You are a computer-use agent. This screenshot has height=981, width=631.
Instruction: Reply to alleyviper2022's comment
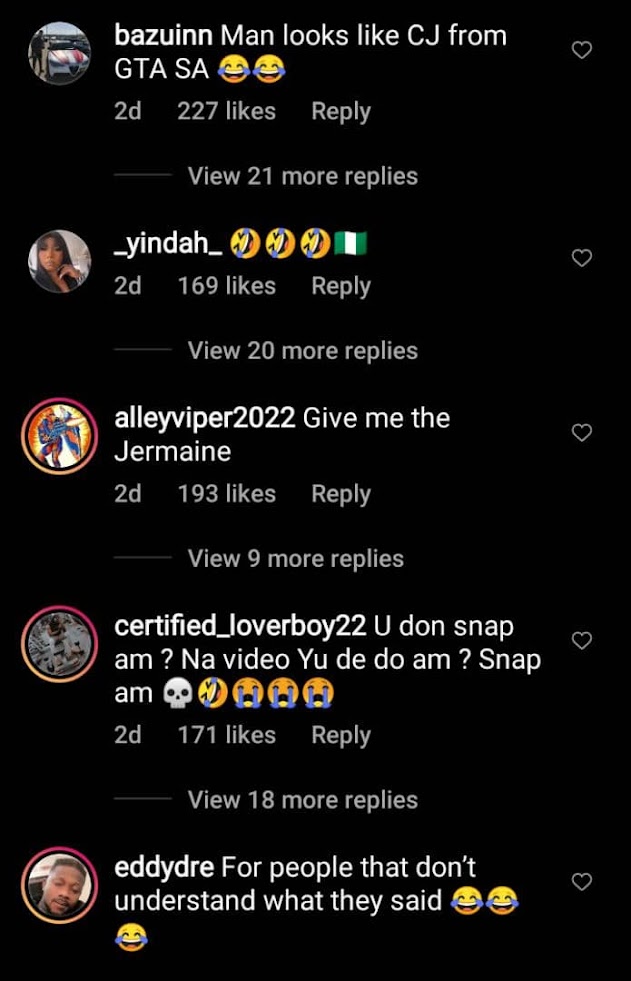(x=340, y=494)
